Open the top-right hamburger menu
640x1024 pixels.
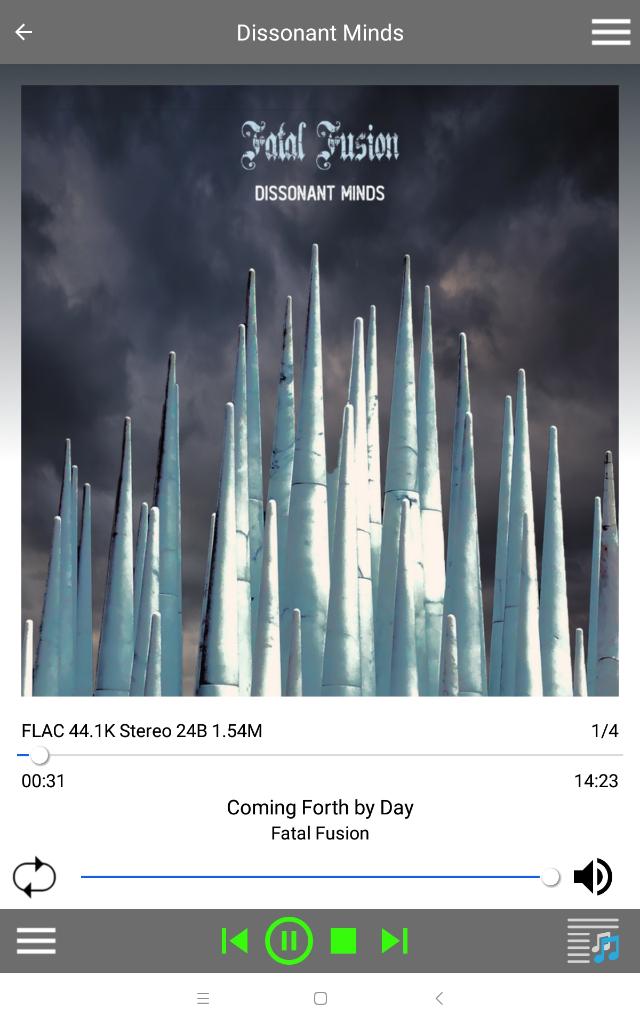pyautogui.click(x=611, y=32)
